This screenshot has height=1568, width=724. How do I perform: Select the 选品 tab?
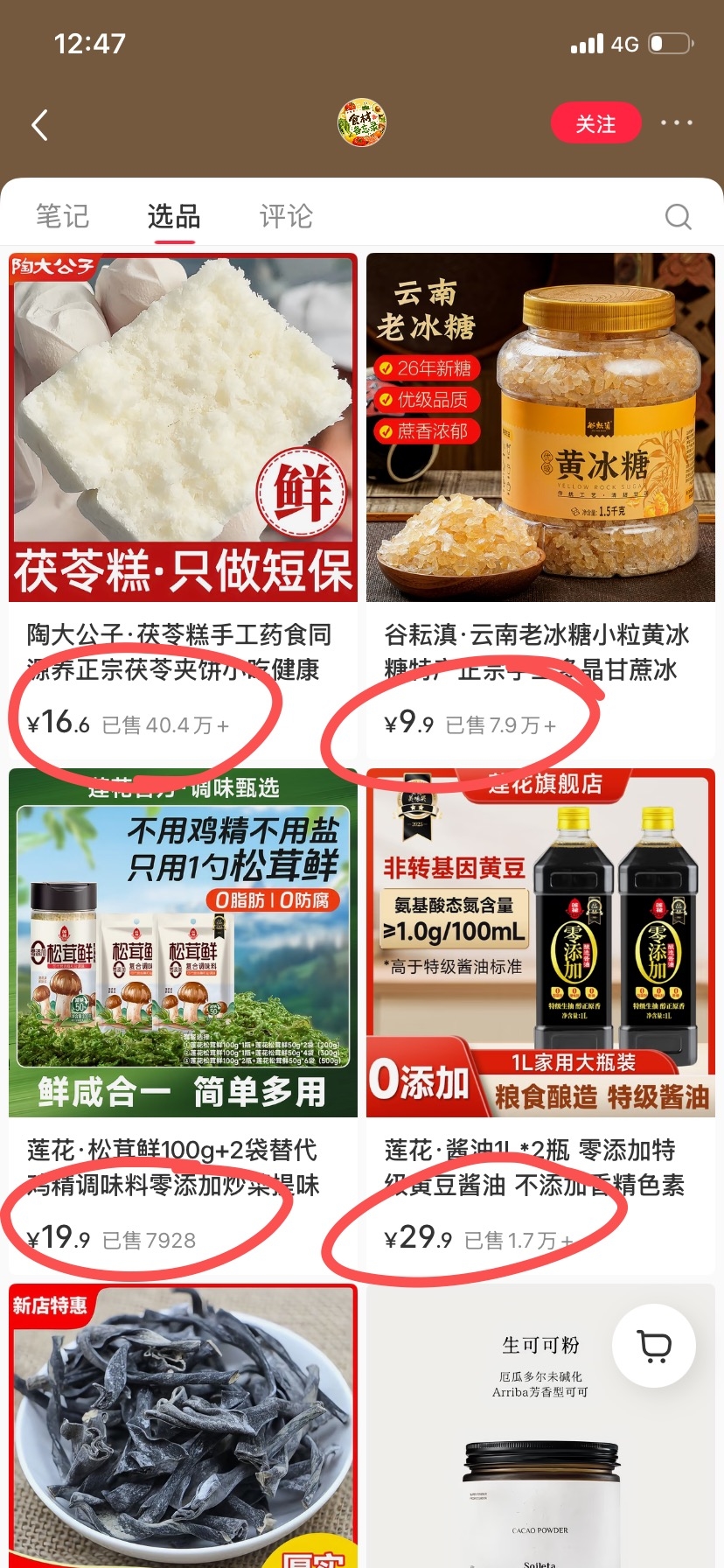click(174, 216)
